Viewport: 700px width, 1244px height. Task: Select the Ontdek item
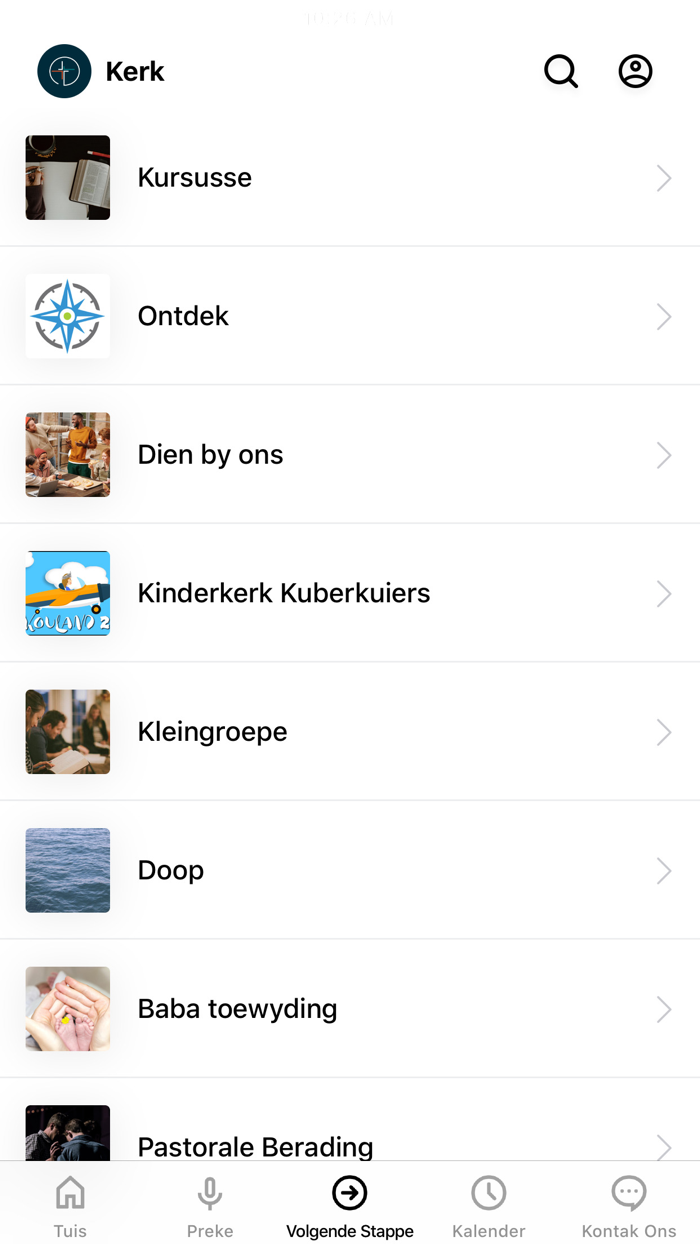[x=350, y=316]
